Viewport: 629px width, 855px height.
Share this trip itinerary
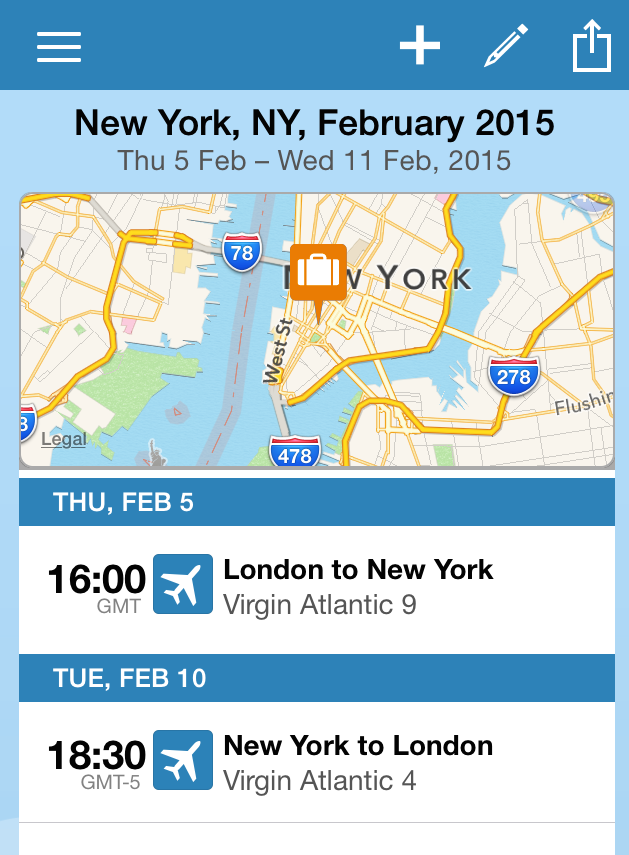coord(590,46)
